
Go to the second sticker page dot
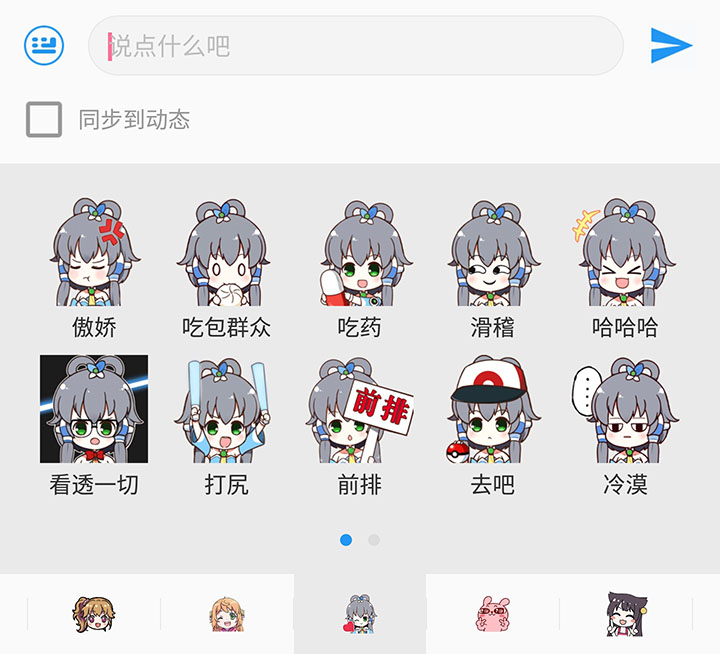pos(374,540)
